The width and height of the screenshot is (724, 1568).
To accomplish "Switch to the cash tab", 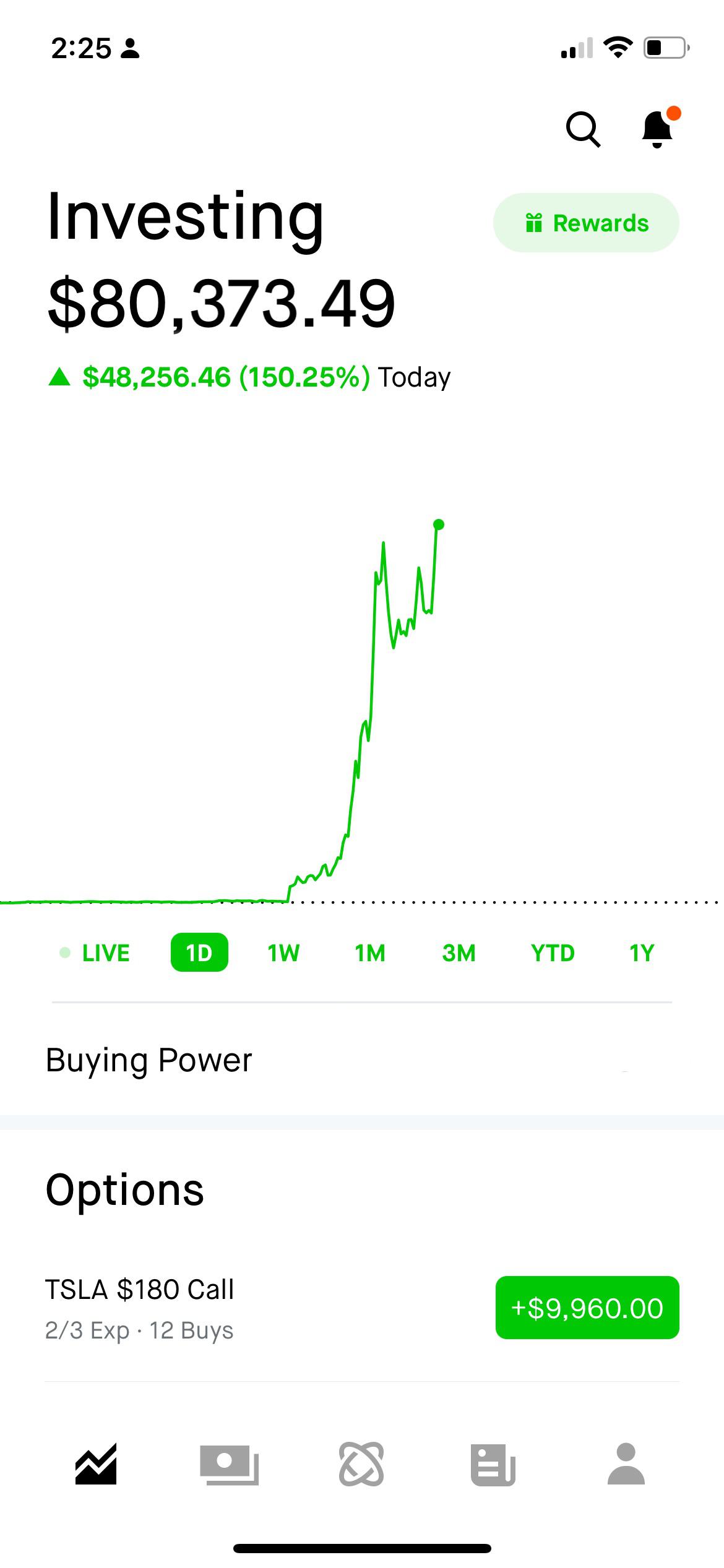I will [x=229, y=1464].
